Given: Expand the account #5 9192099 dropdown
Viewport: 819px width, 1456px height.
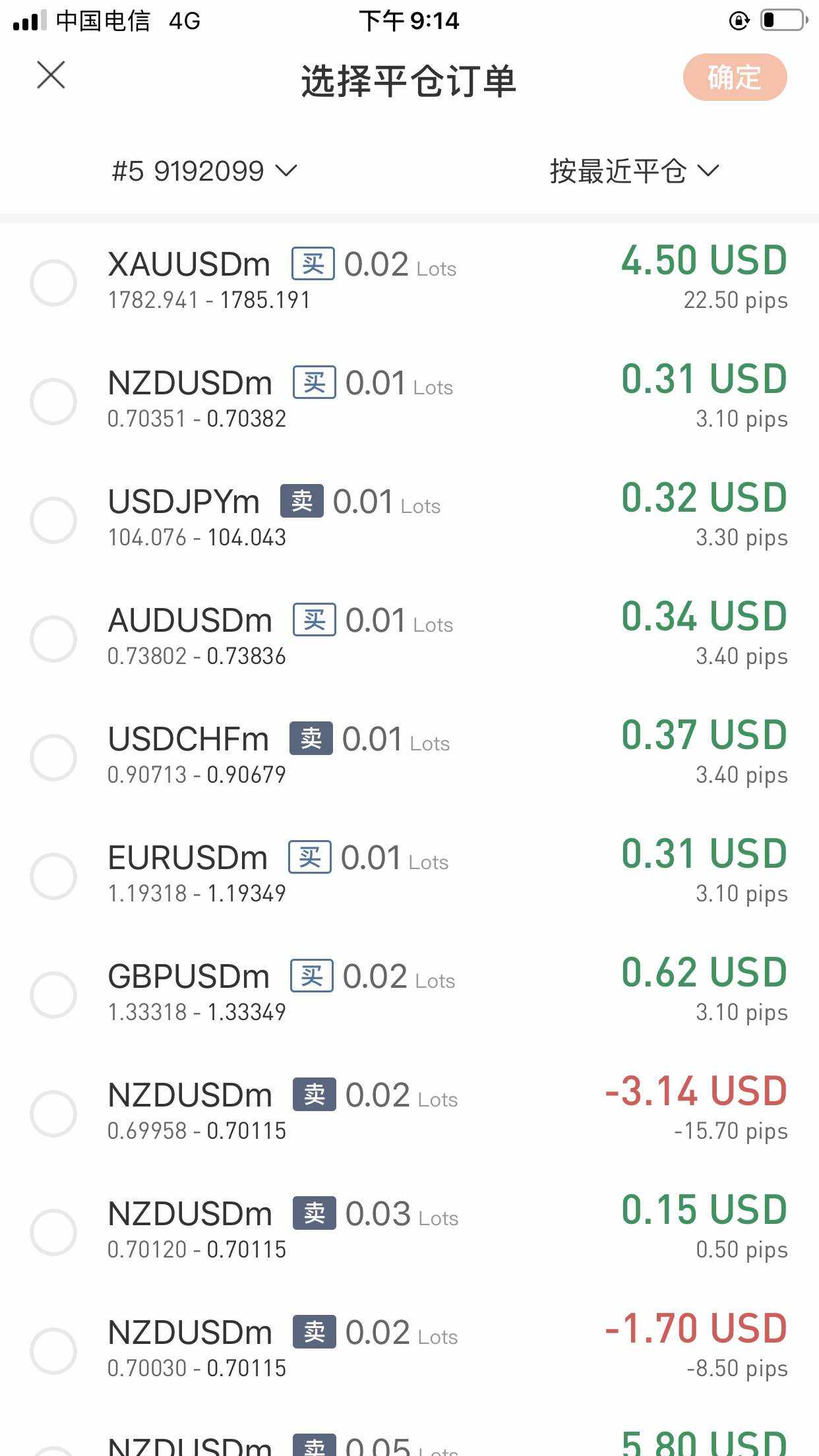Looking at the screenshot, I should coord(204,171).
